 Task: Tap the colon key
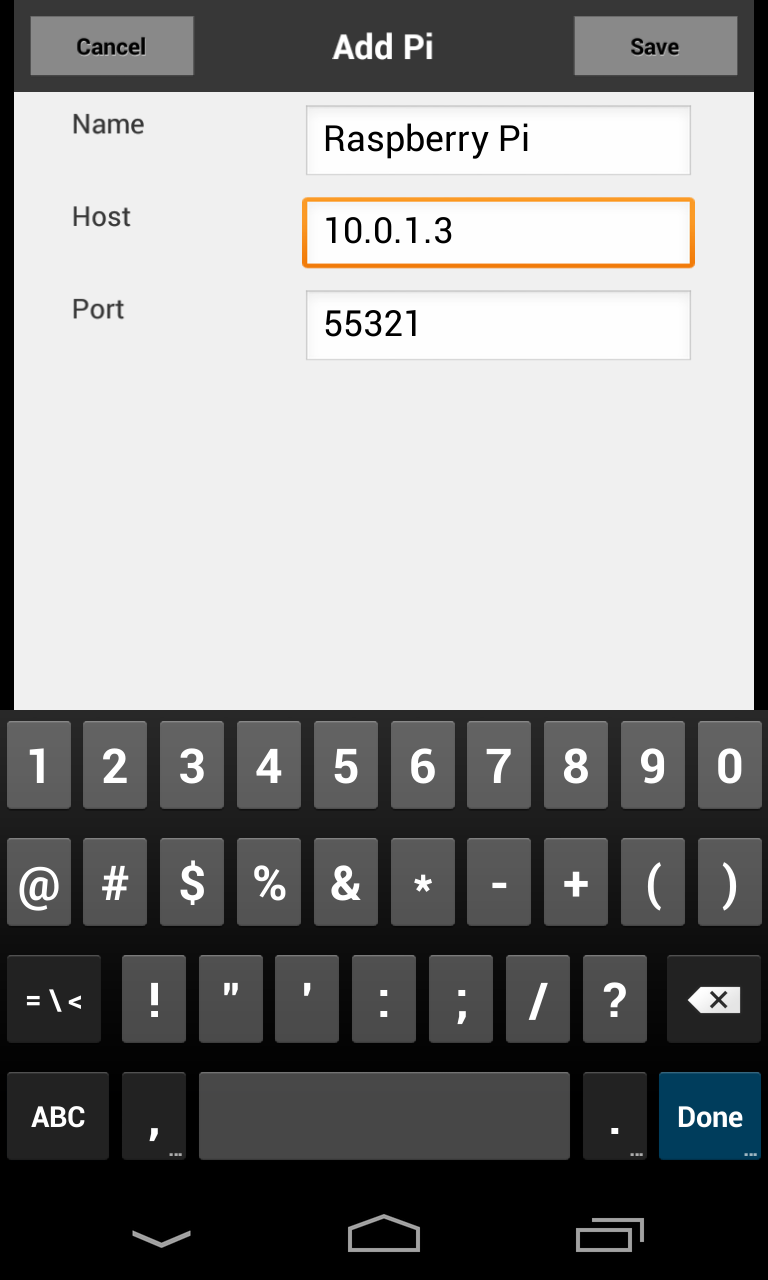[384, 999]
